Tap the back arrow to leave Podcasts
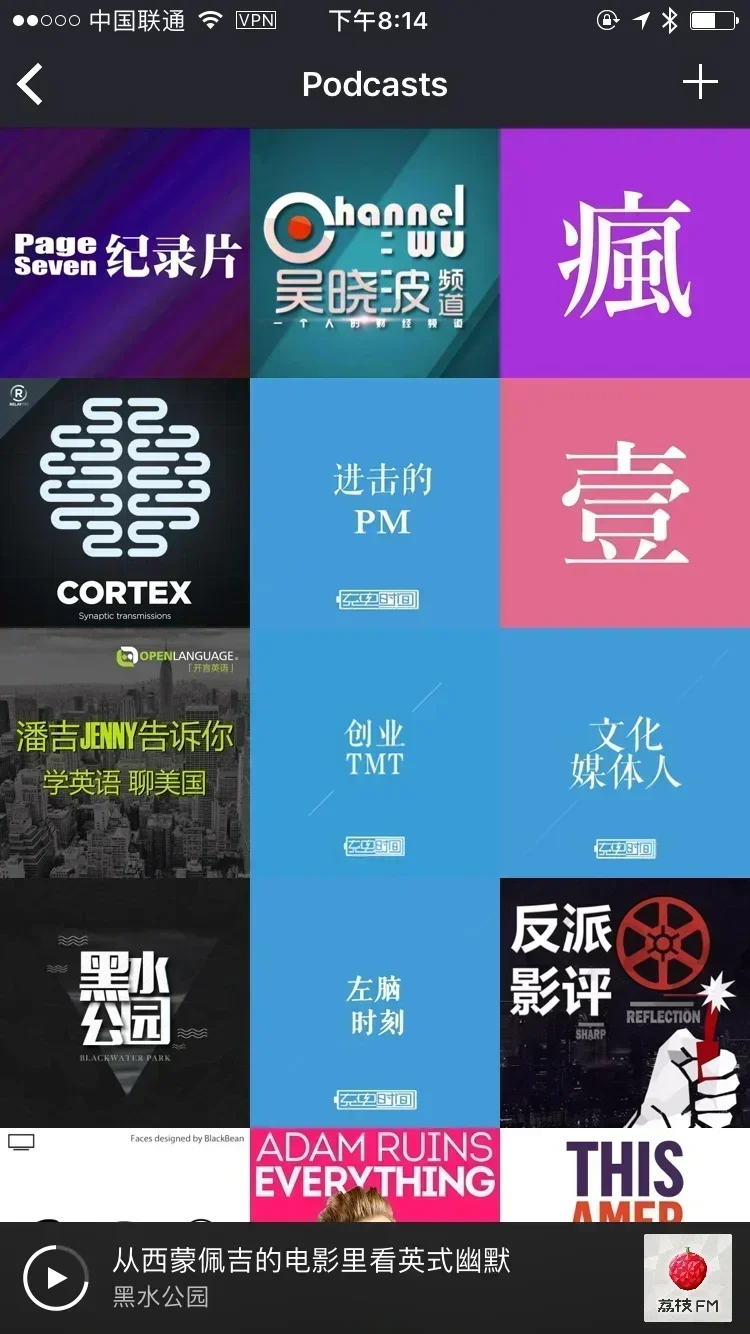750x1334 pixels. pos(30,84)
